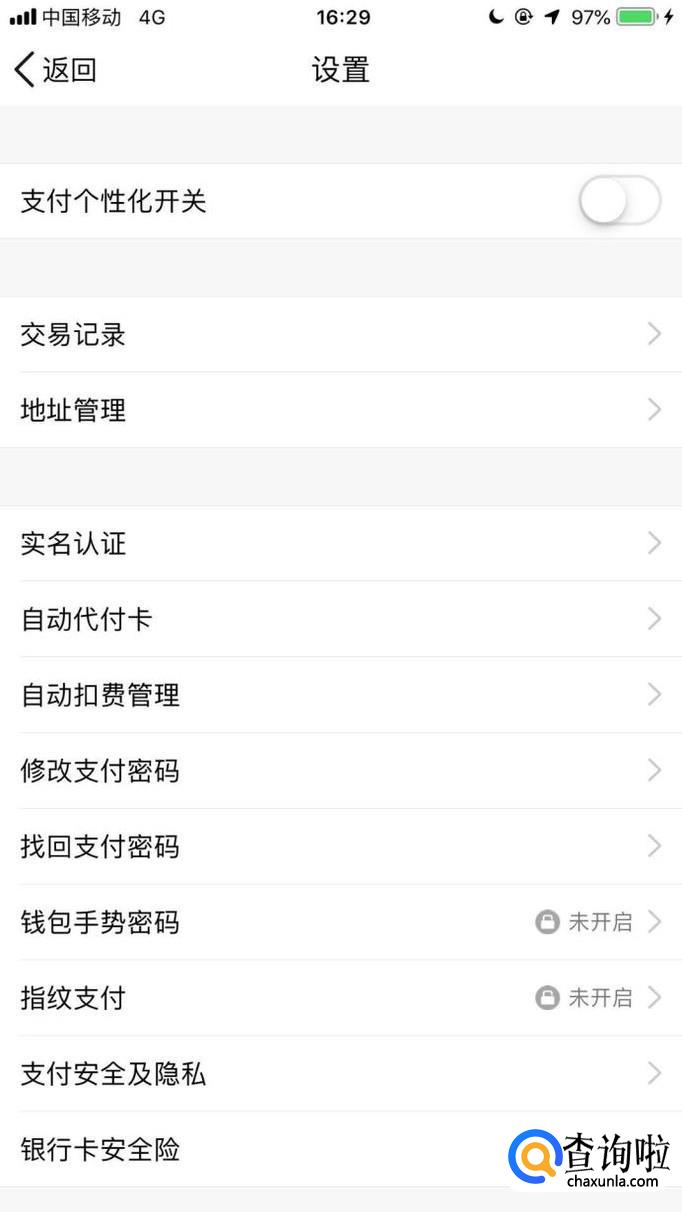The image size is (682, 1212).
Task: Open 钱包手势密码 setting
Action: pyautogui.click(x=340, y=922)
